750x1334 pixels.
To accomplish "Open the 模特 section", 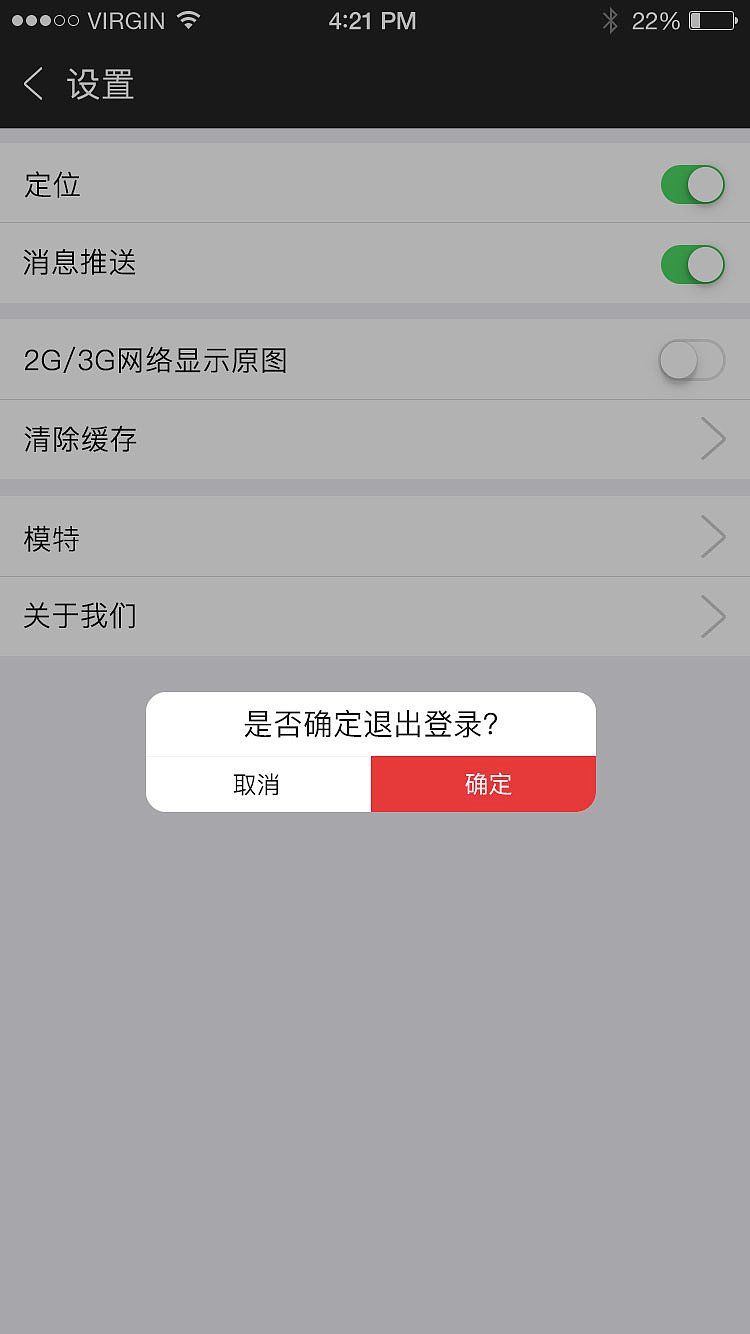I will (x=375, y=537).
